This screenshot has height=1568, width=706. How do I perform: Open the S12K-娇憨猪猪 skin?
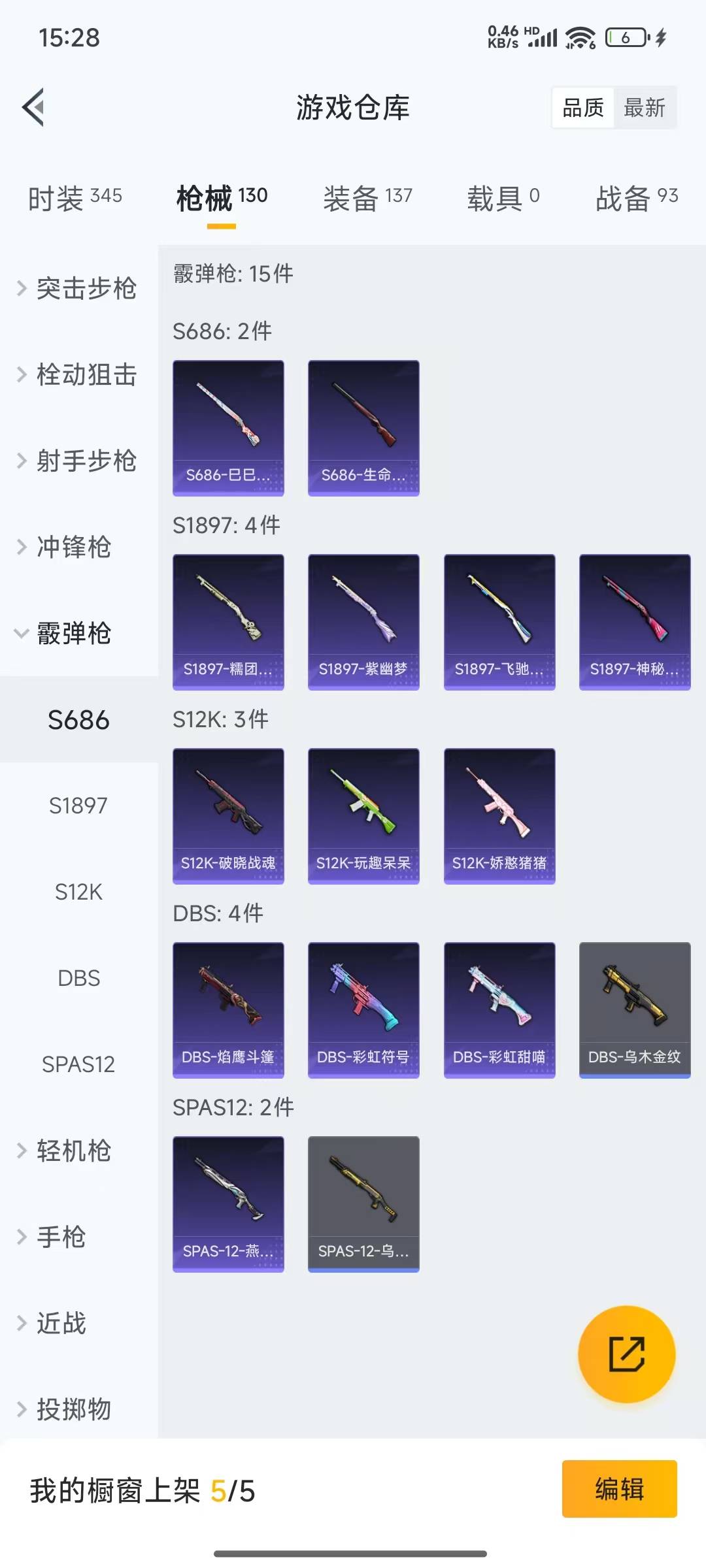(x=499, y=815)
